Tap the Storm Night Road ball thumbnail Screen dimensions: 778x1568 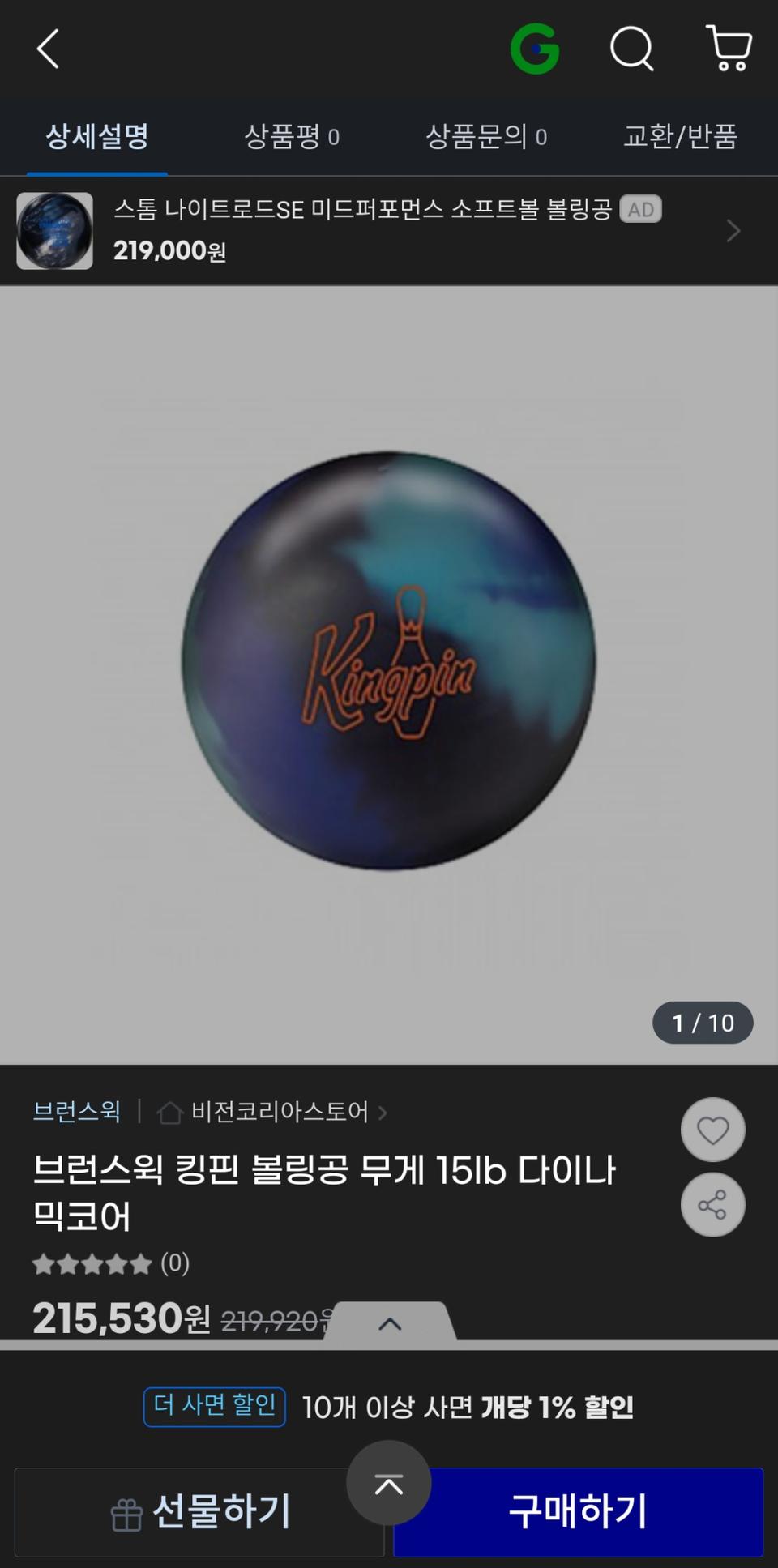tap(56, 231)
